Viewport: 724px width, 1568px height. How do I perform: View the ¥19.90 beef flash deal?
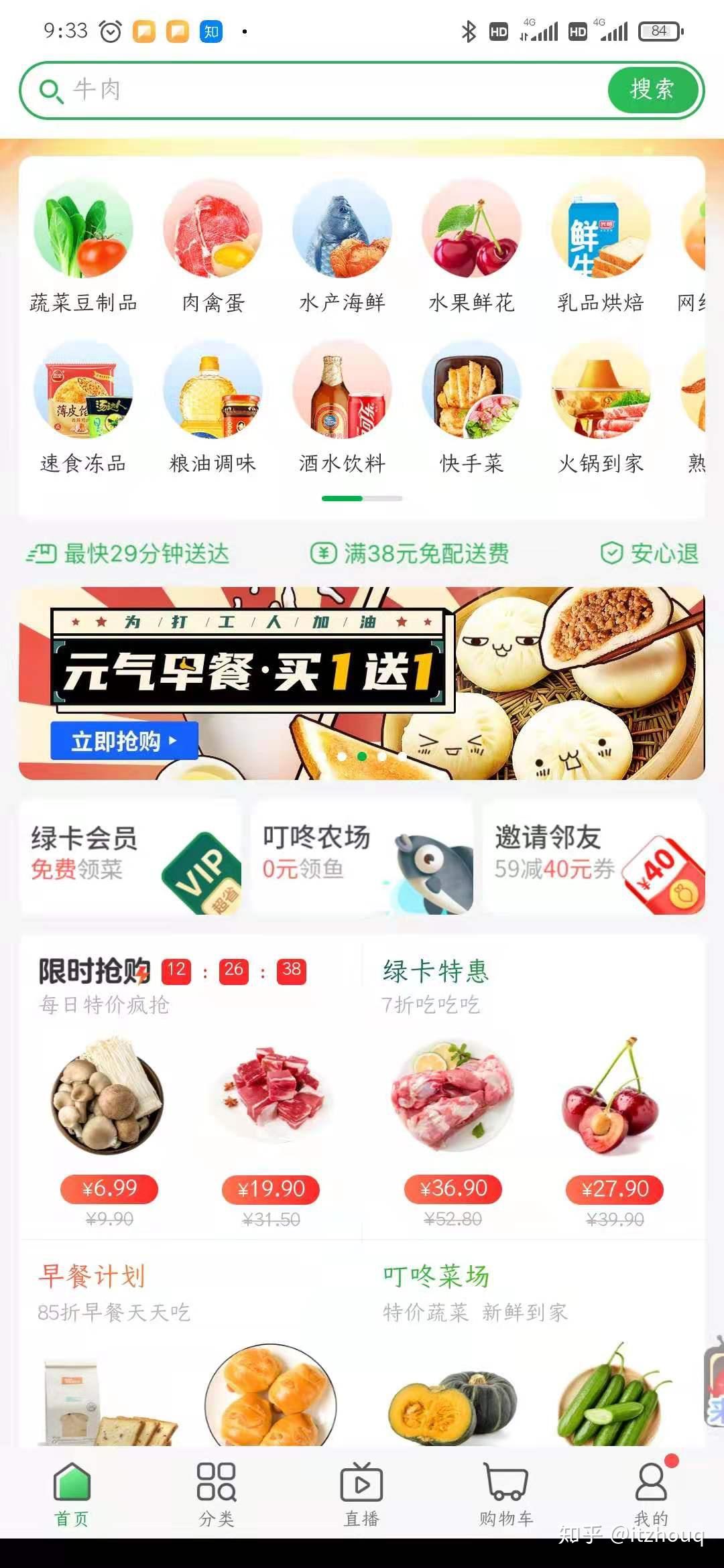271,1132
